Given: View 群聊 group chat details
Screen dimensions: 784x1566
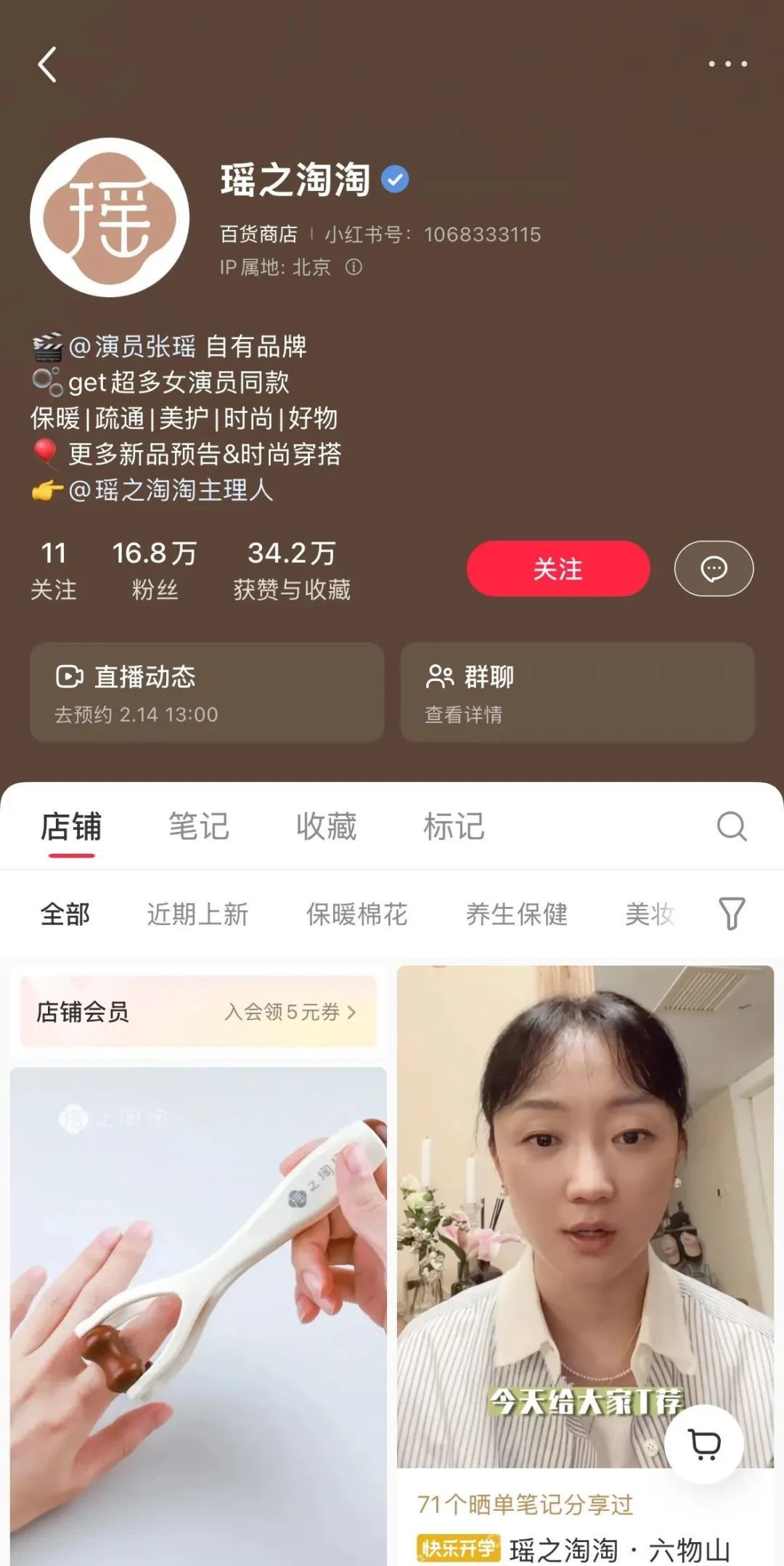Looking at the screenshot, I should pos(577,693).
